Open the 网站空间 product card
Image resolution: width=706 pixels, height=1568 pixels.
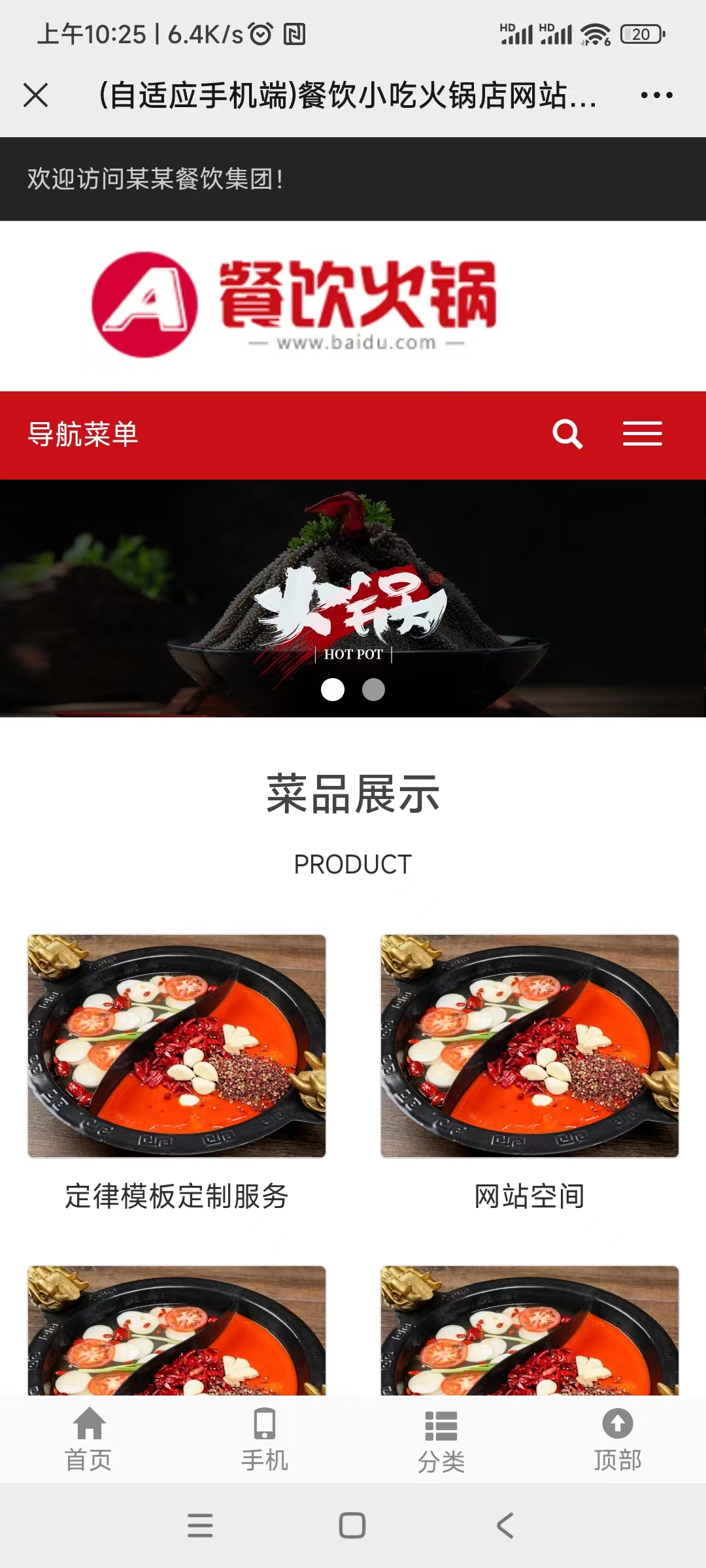tap(529, 1046)
